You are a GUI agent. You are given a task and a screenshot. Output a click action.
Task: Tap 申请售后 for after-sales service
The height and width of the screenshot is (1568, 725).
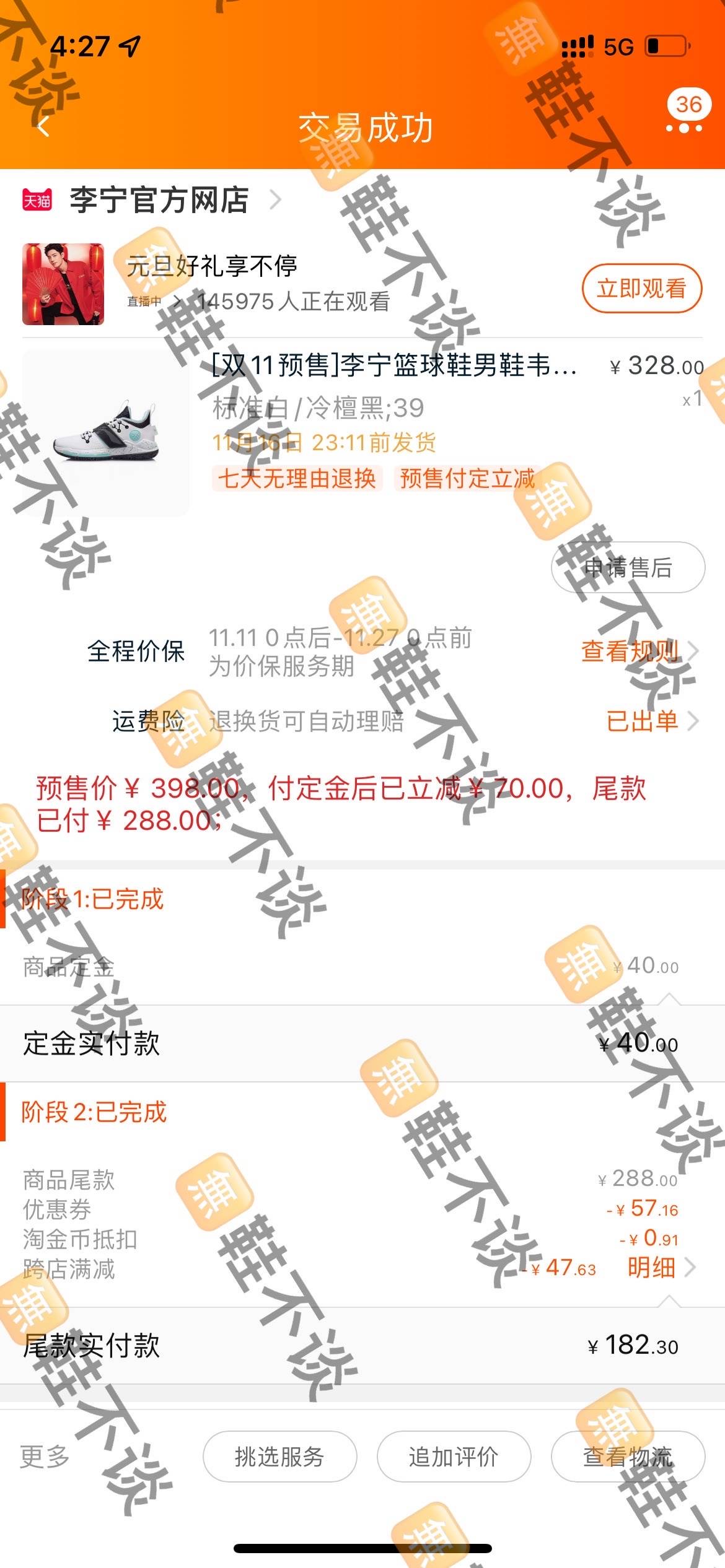(x=628, y=567)
